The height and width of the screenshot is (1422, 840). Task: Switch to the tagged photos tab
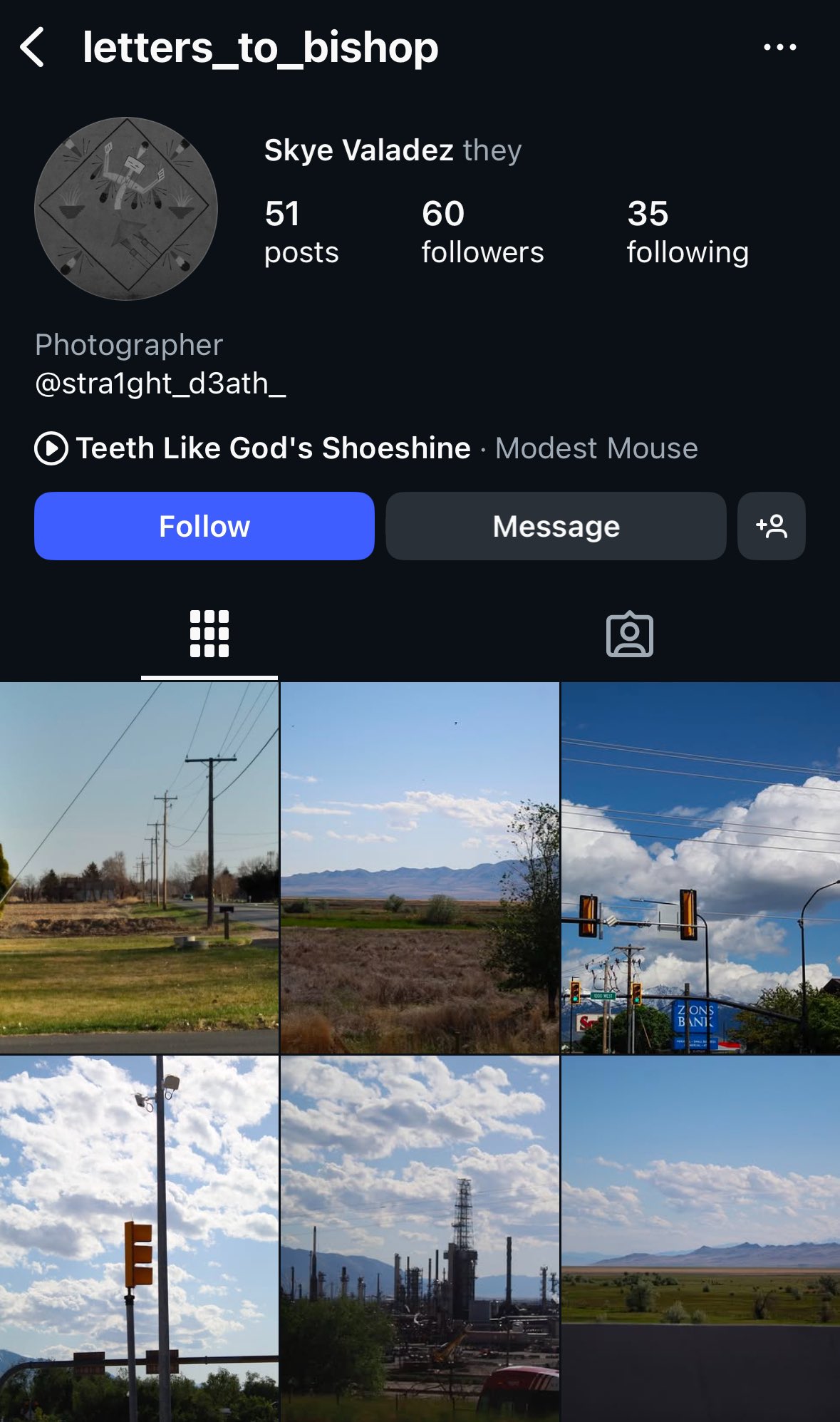pos(629,634)
